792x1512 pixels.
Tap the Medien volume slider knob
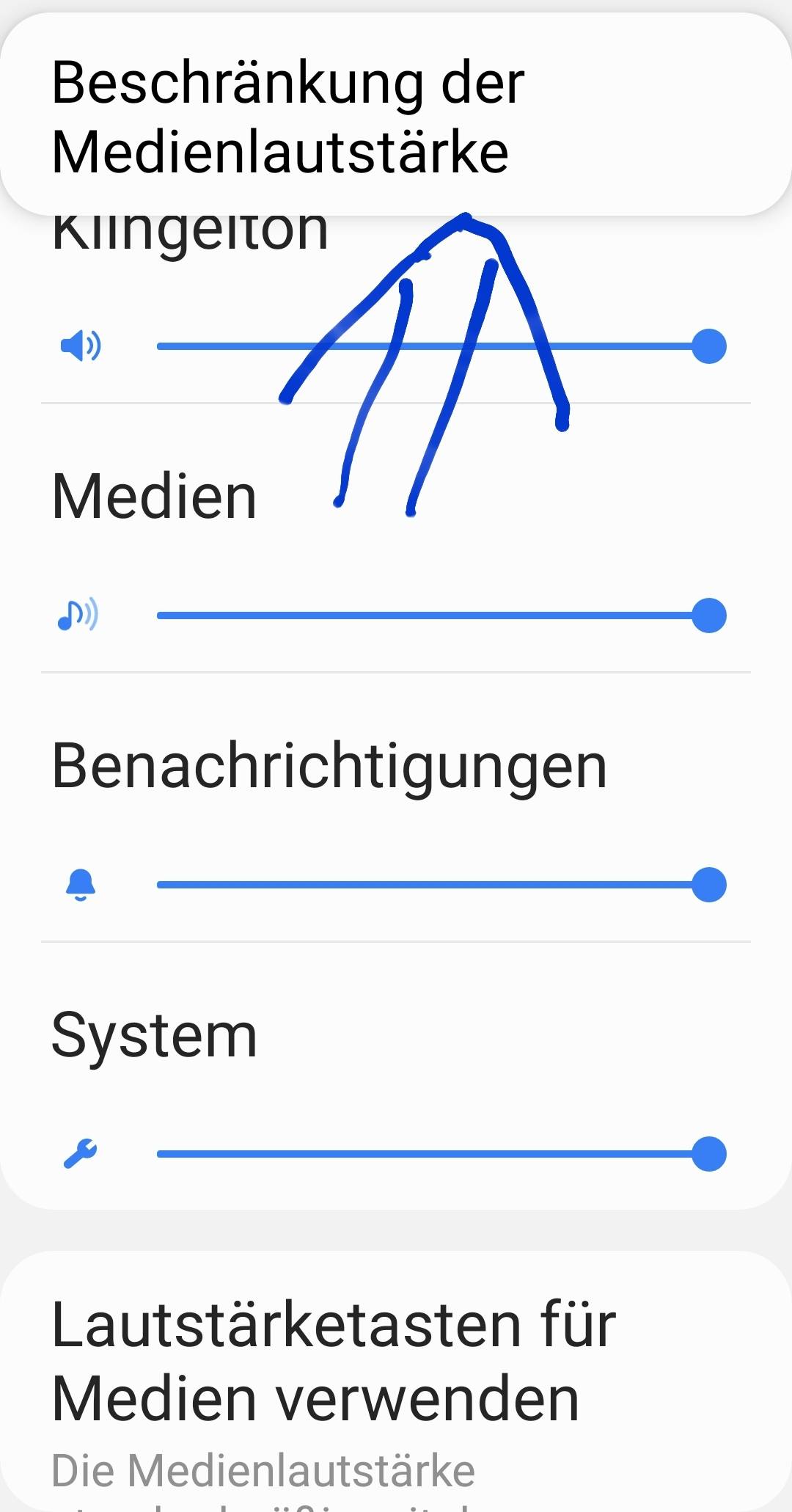708,616
